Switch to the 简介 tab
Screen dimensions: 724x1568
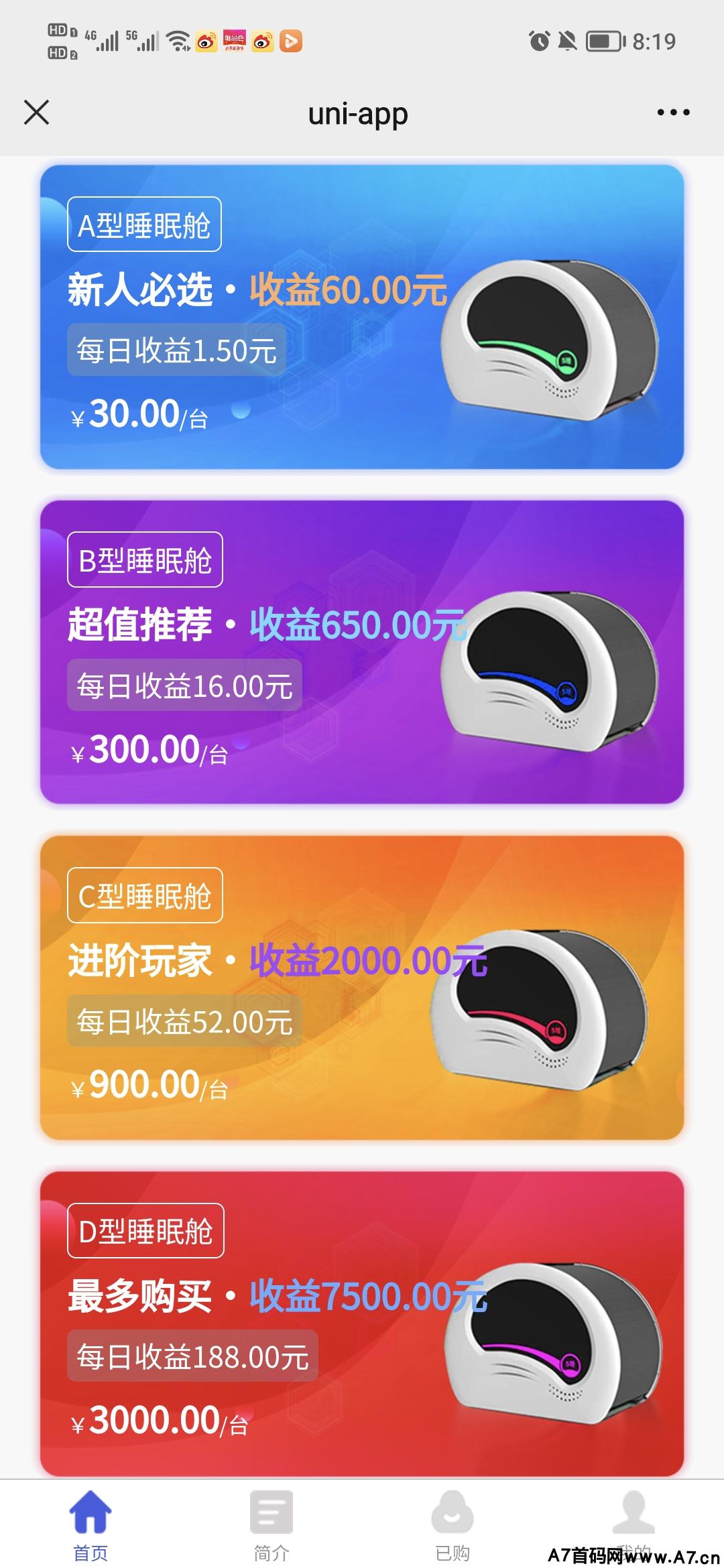click(271, 1524)
